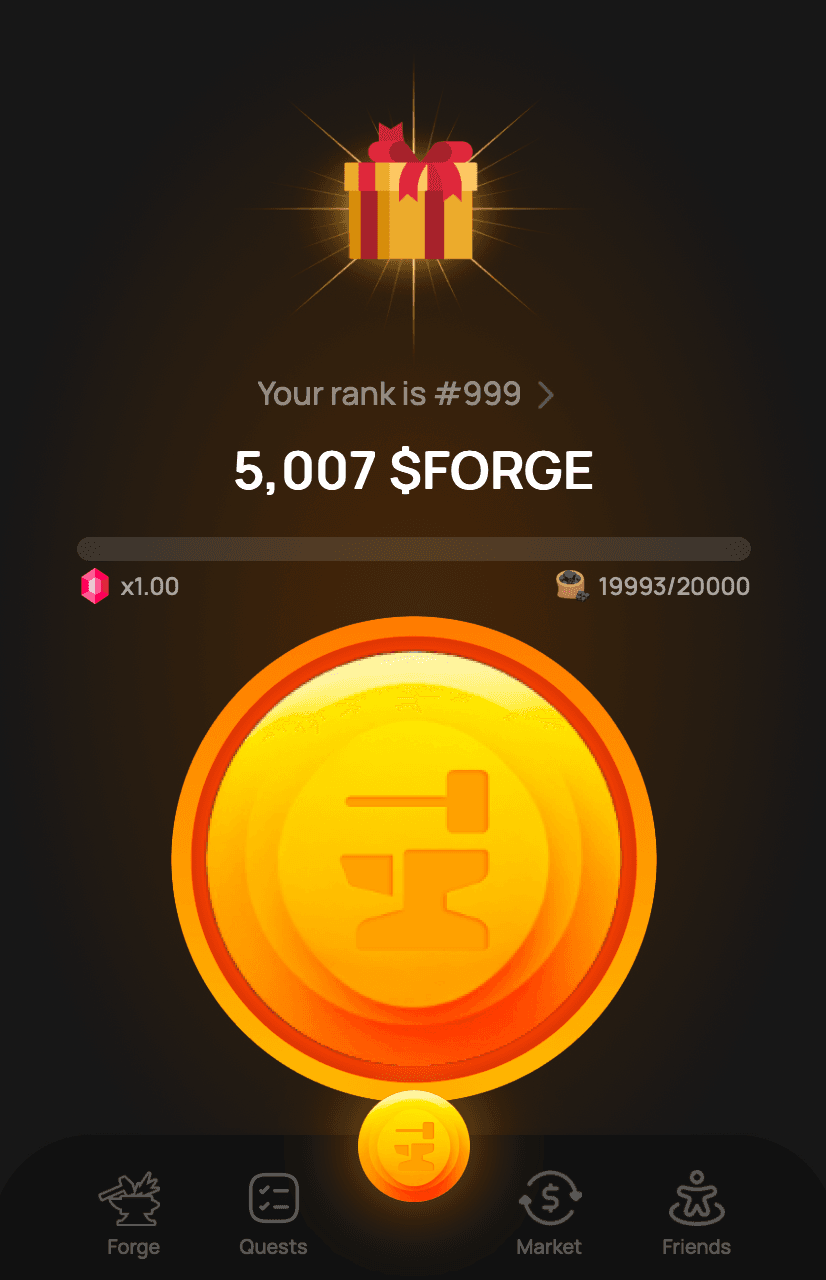
Task: Open the glowing gift box reward
Action: point(411,200)
